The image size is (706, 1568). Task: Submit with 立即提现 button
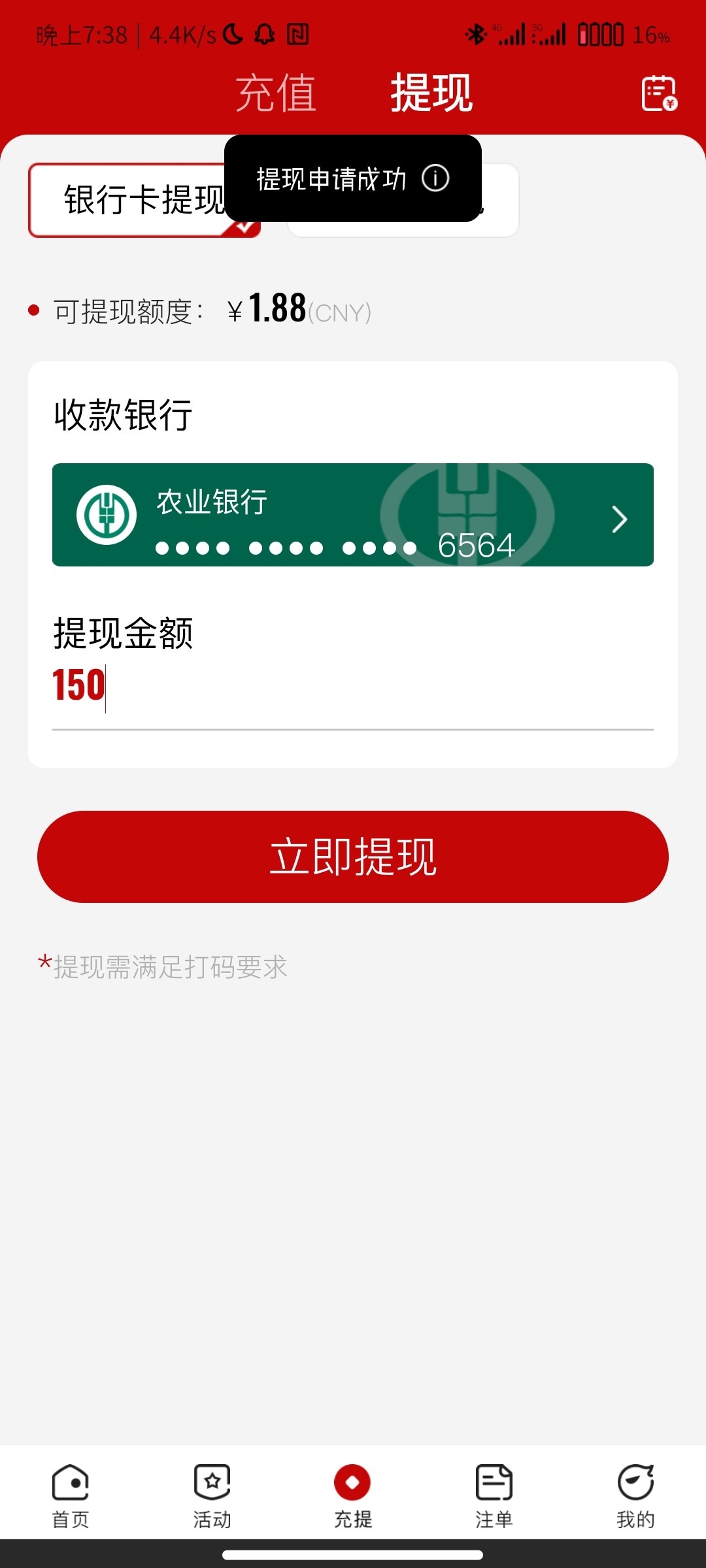pyautogui.click(x=353, y=857)
